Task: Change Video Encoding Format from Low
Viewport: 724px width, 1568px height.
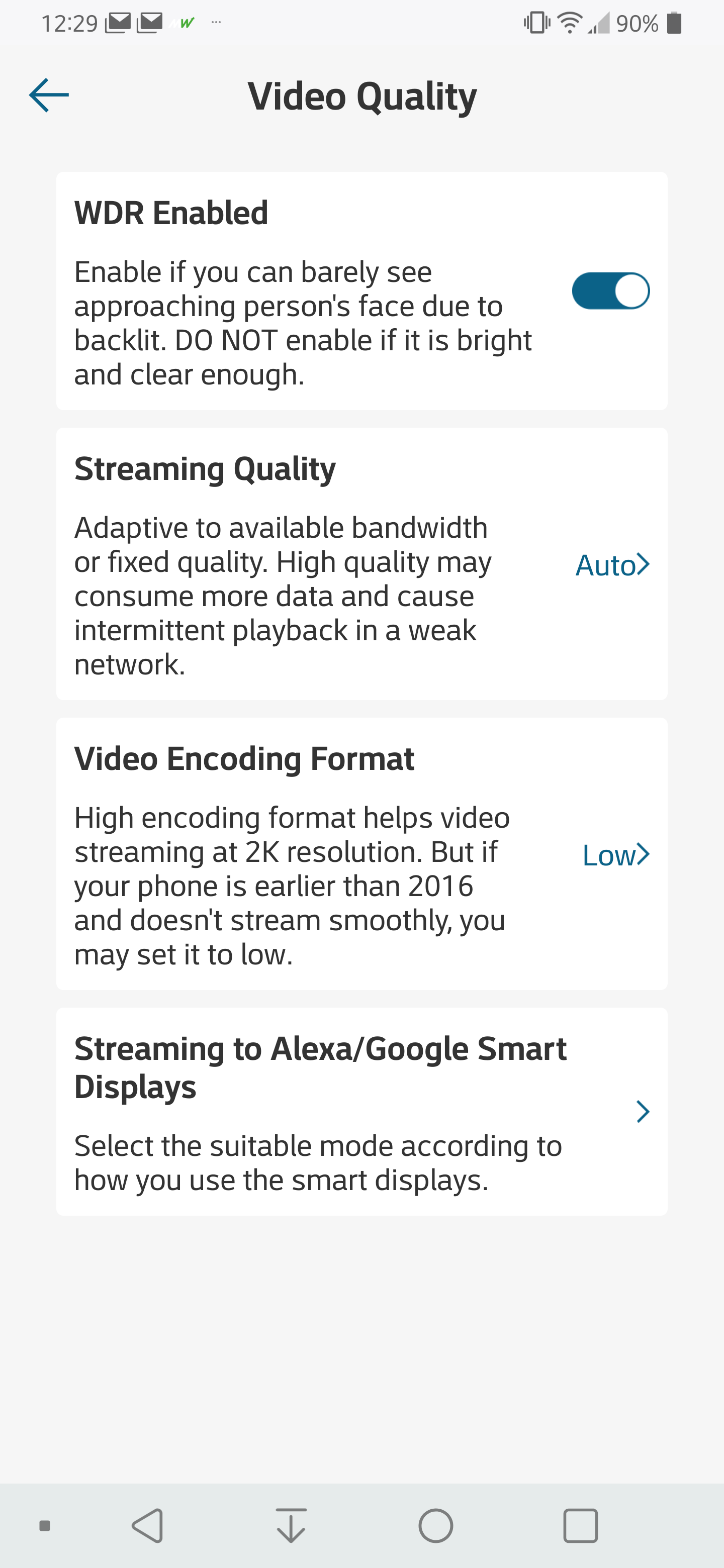Action: (615, 855)
